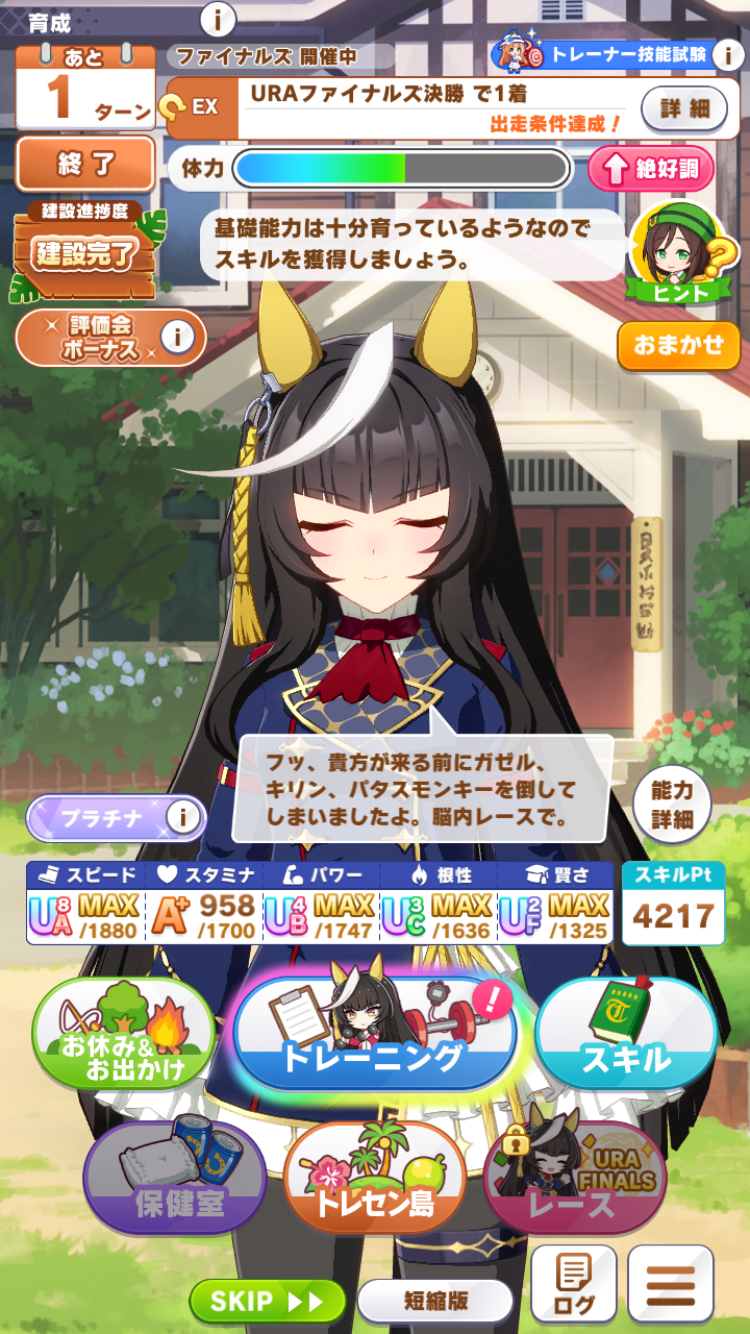This screenshot has height=1334, width=750.
Task: Choose お休み&お出かけ
Action: (124, 1035)
